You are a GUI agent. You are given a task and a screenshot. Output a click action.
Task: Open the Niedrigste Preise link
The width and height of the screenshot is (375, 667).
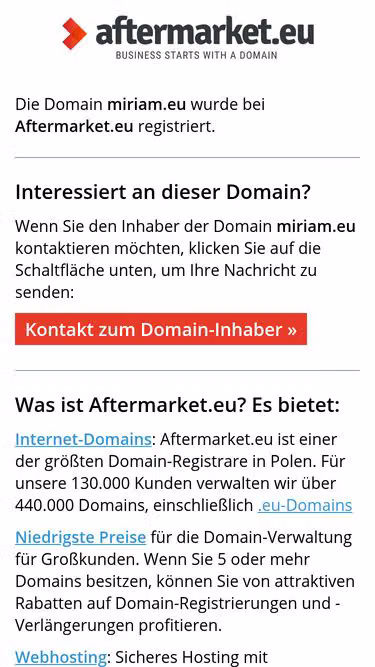tap(81, 538)
